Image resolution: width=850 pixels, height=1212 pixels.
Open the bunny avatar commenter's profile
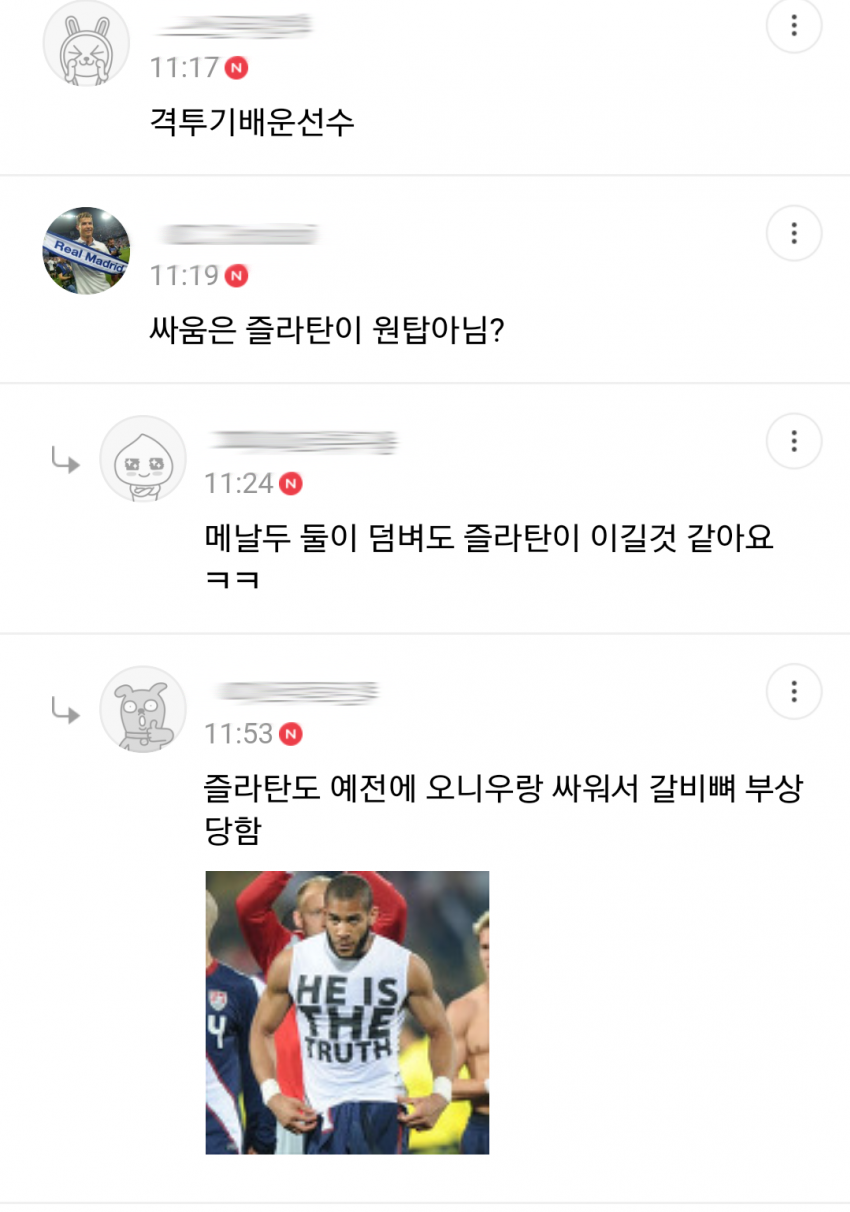click(x=86, y=43)
